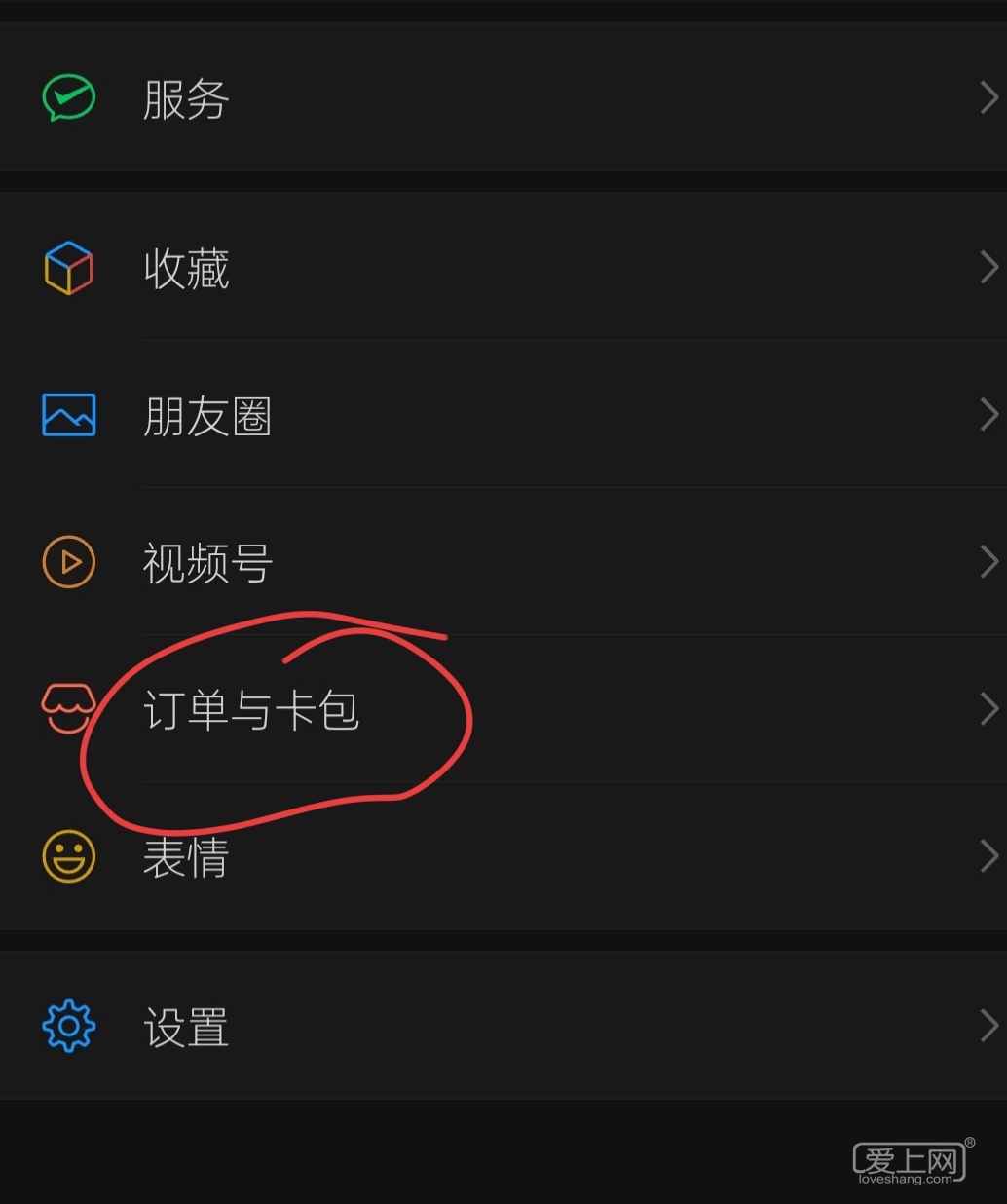View the 表情 sticker gallery
Screen dimensions: 1007x1204
tap(503, 857)
